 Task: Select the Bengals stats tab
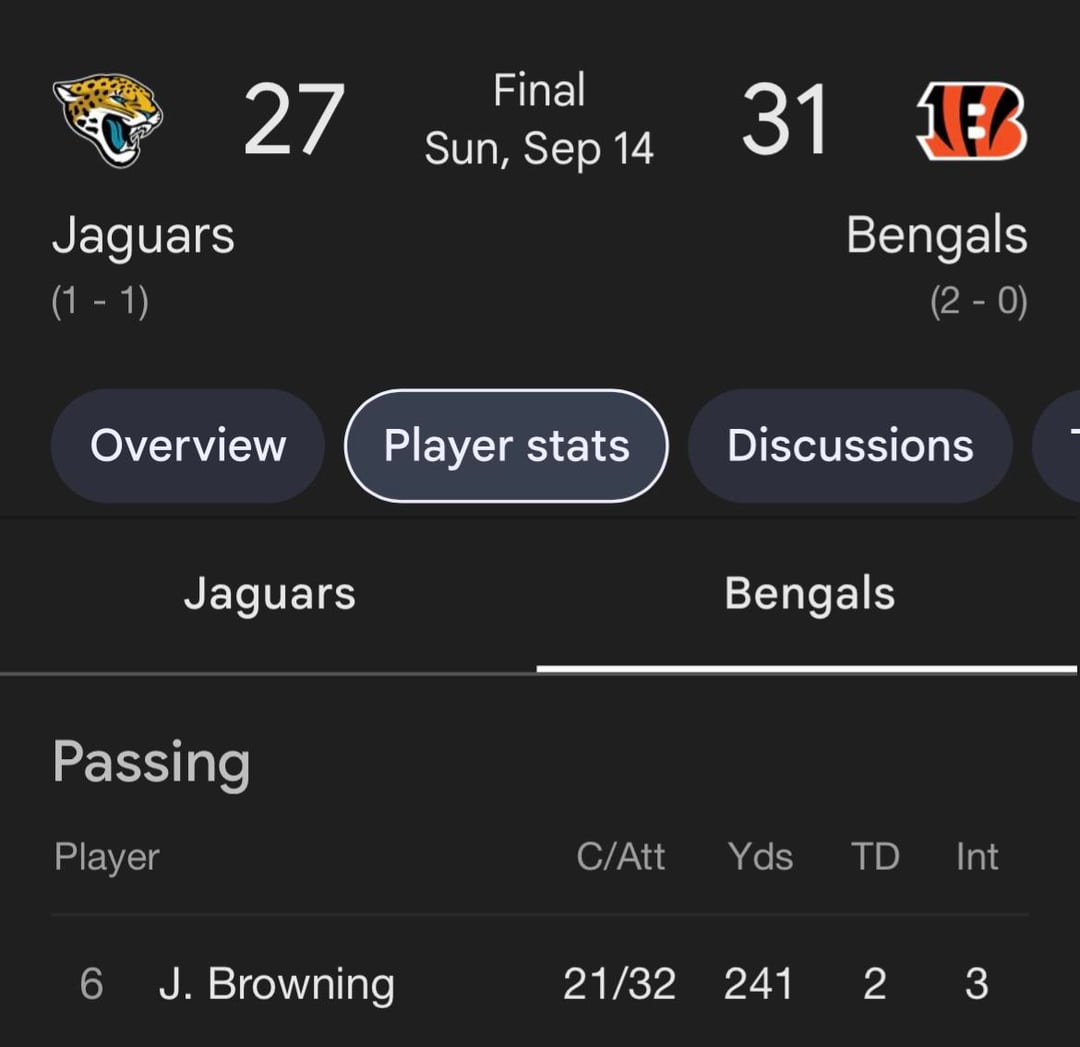point(808,594)
